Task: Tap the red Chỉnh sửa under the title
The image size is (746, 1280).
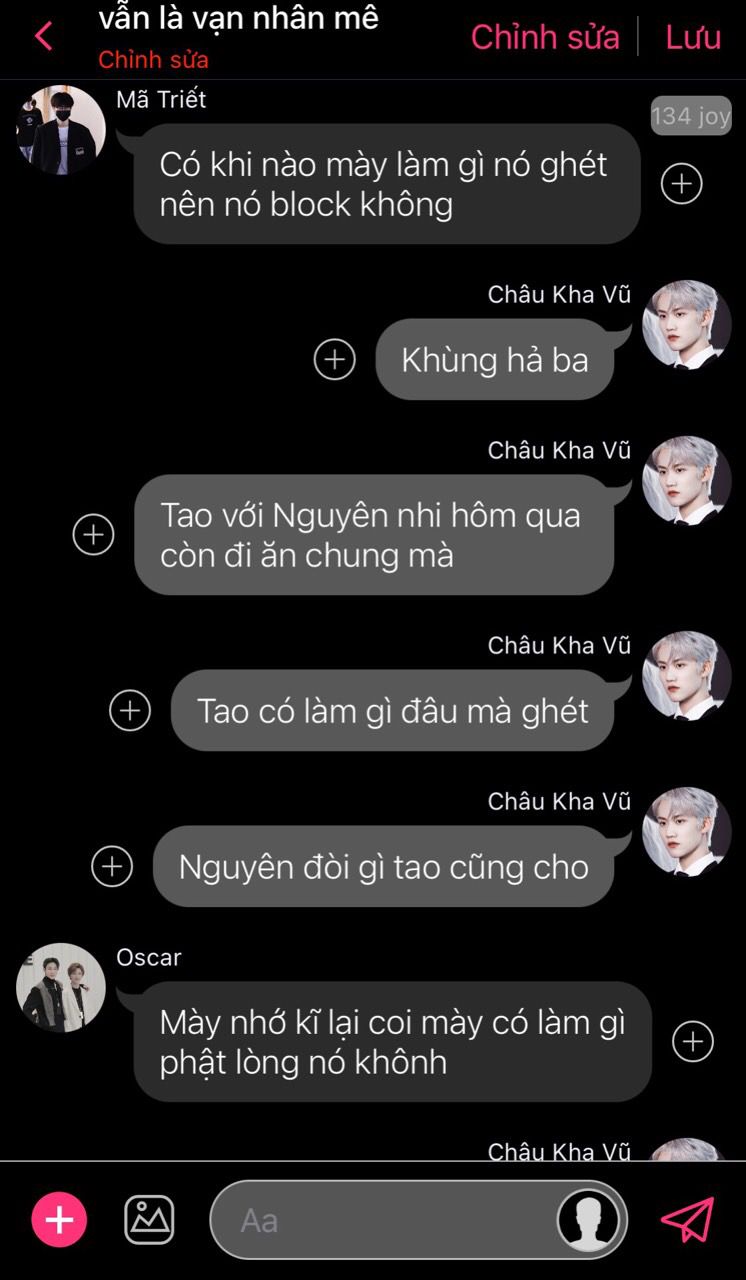Action: (153, 60)
